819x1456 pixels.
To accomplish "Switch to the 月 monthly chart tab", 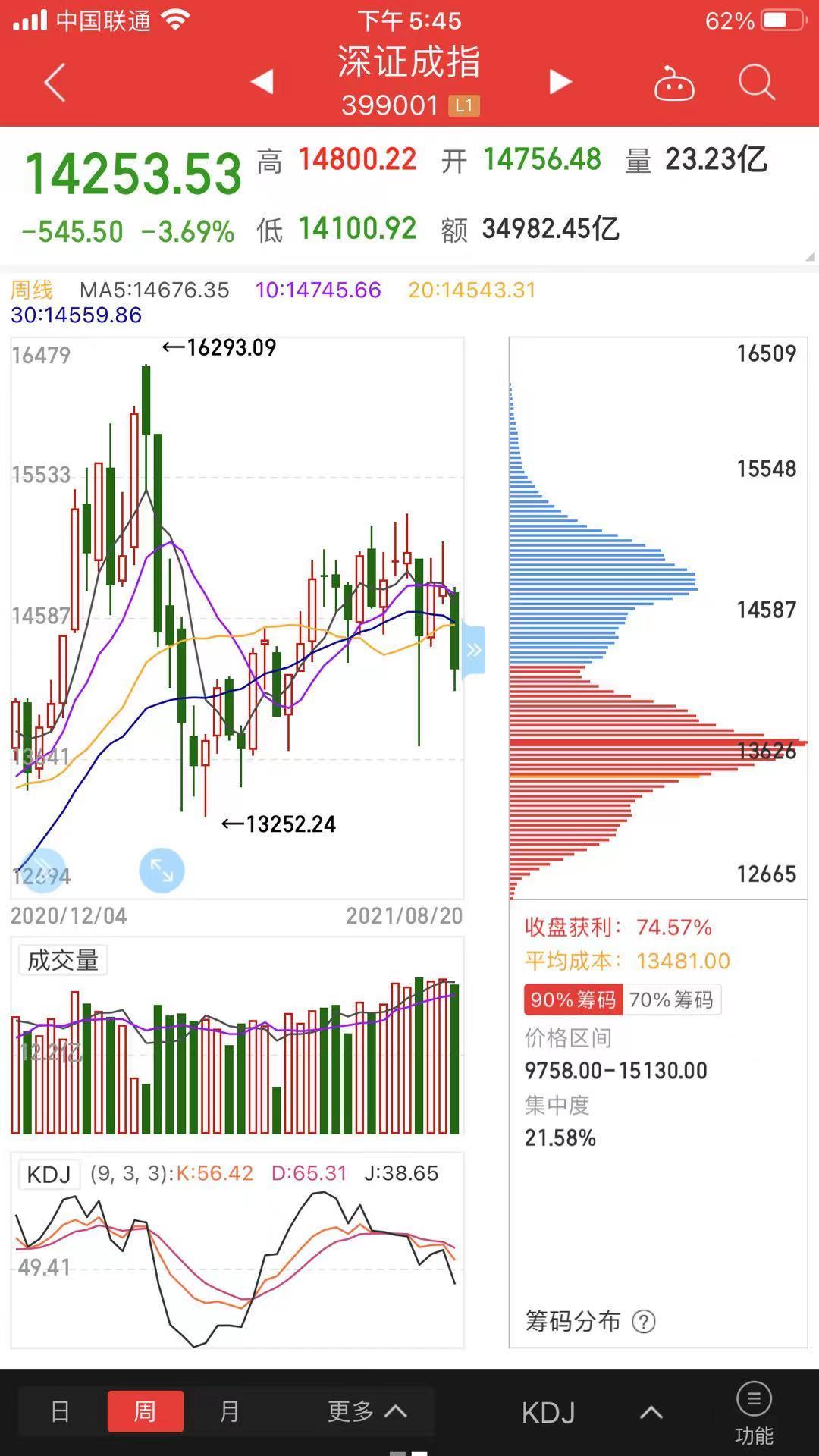I will [x=229, y=1411].
